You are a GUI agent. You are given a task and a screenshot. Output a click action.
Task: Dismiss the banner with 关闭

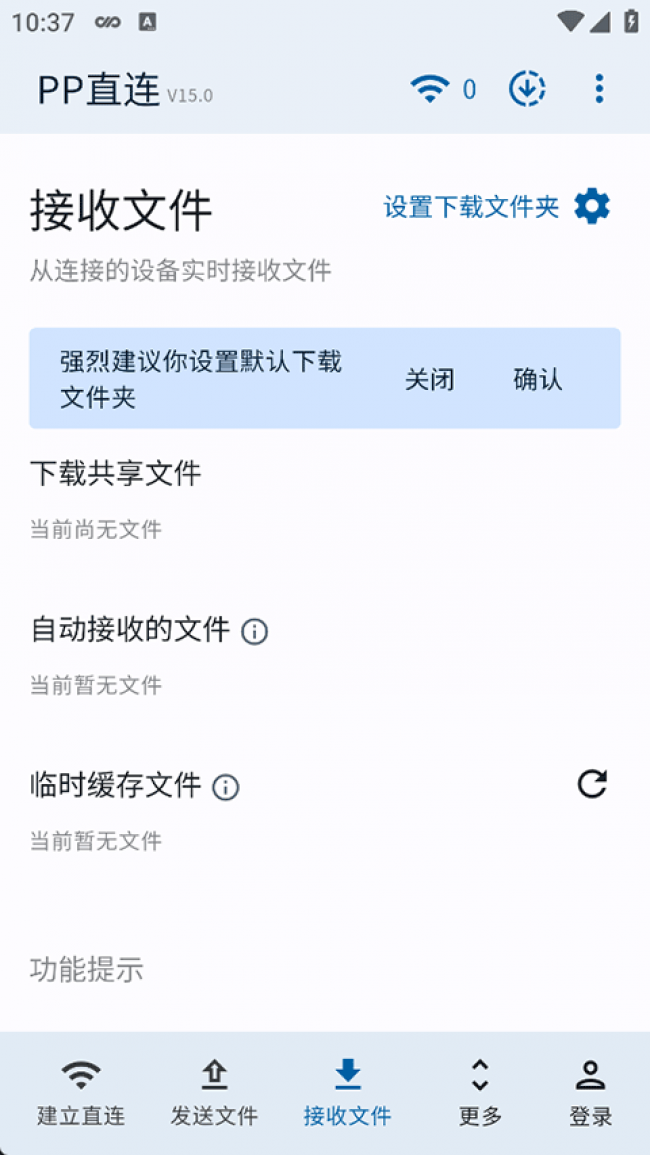[429, 379]
